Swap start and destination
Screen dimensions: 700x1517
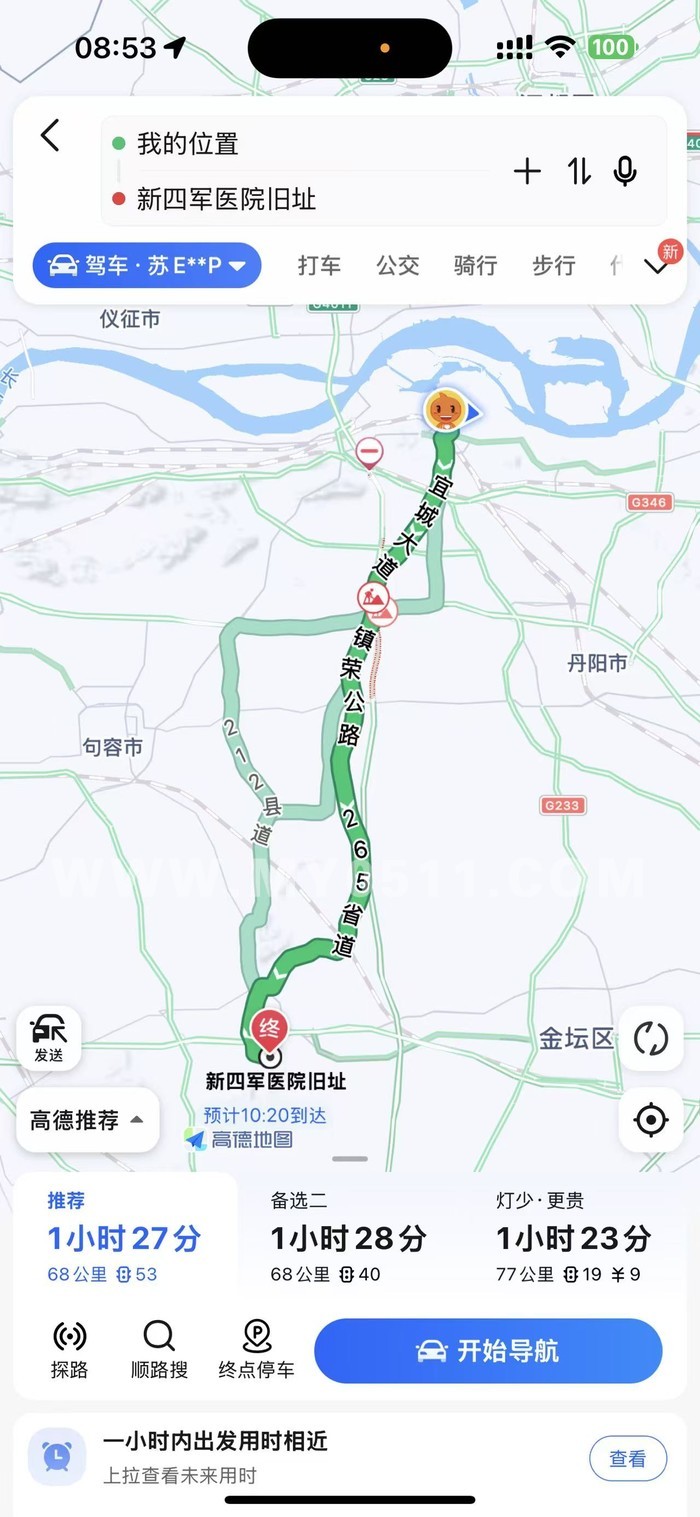point(579,172)
